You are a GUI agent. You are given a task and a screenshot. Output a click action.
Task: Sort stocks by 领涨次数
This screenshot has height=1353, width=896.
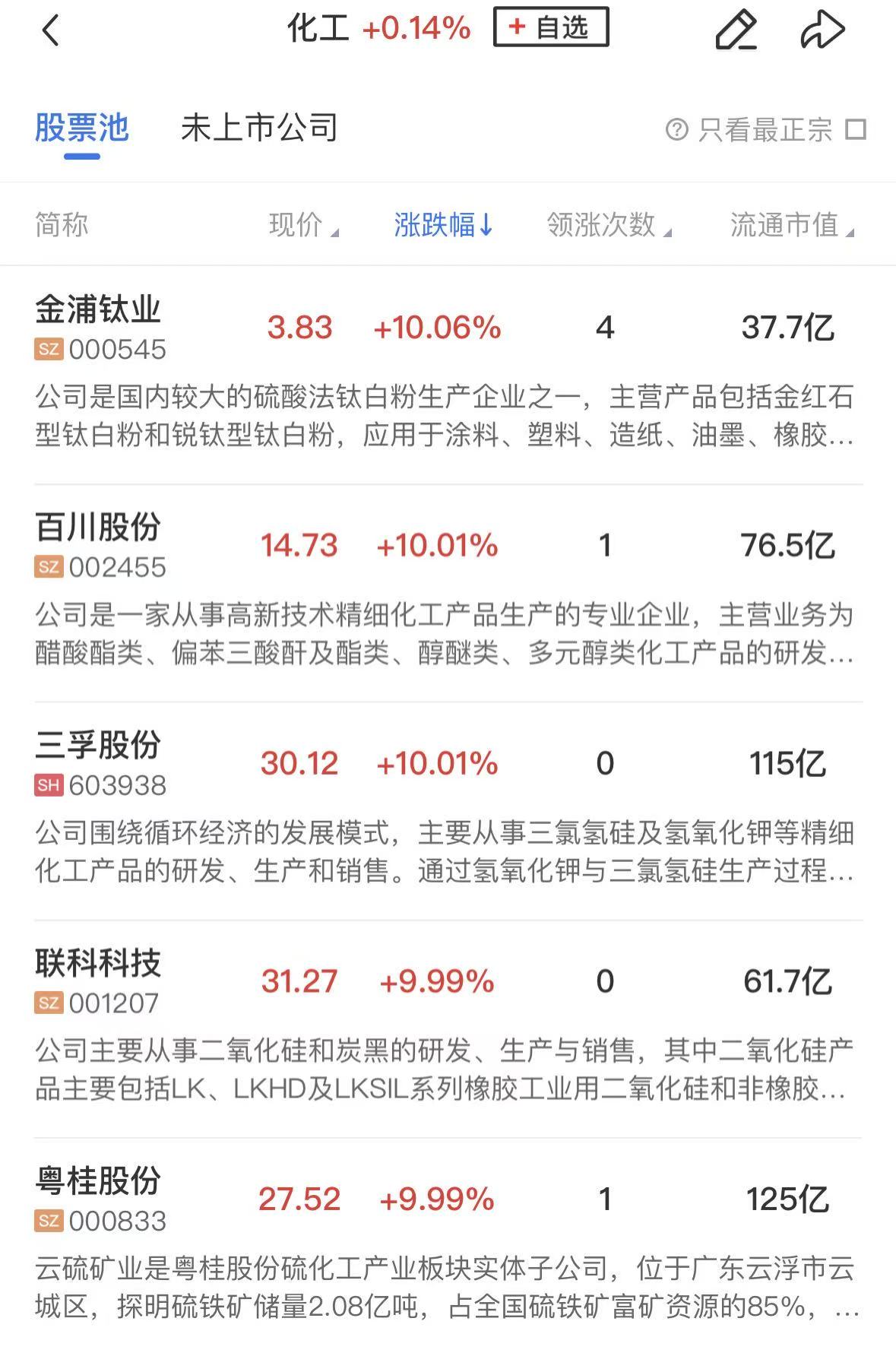(x=608, y=225)
